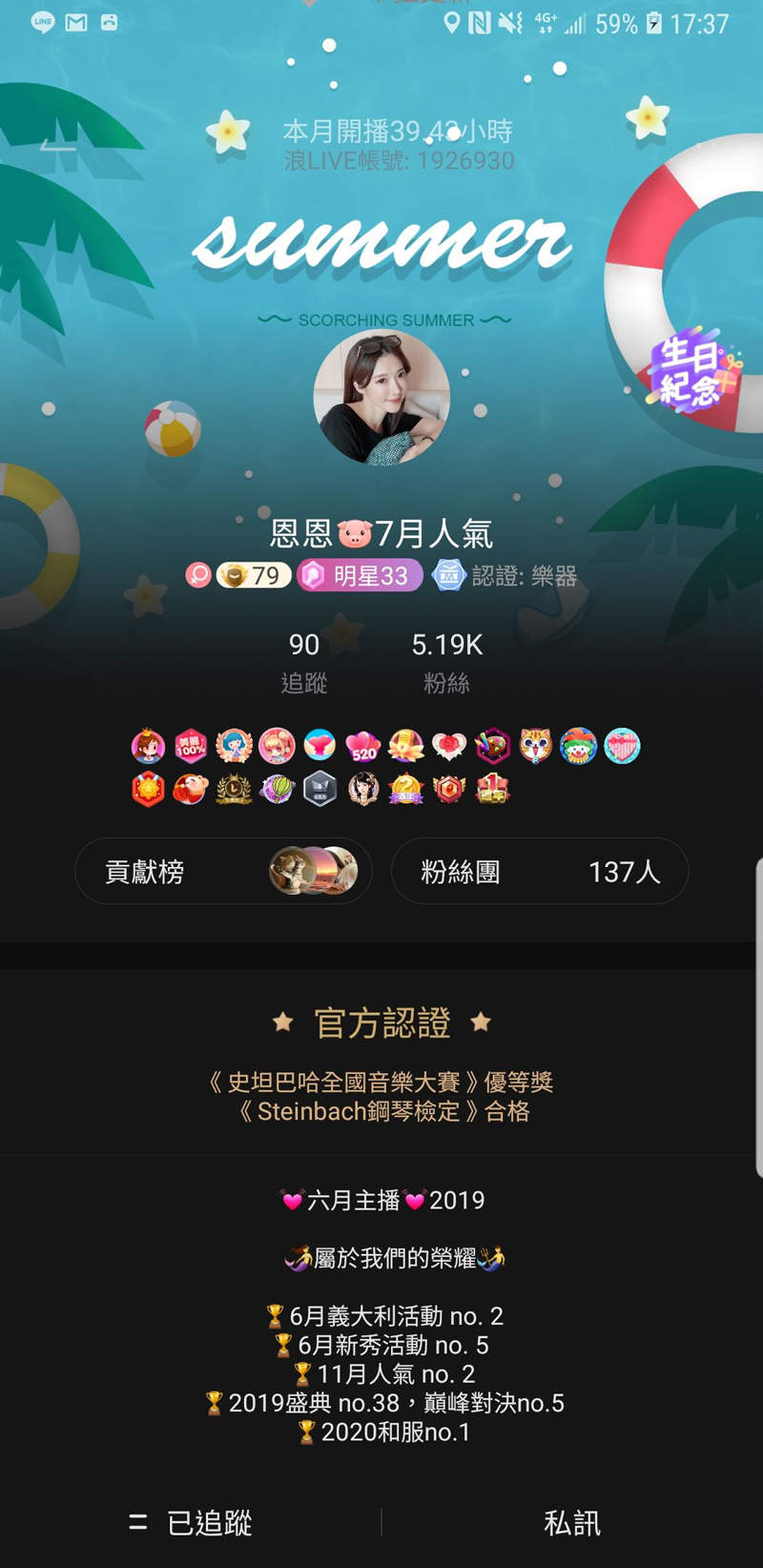Switch to the 粉絲 fans list
763x1568 pixels.
[448, 658]
